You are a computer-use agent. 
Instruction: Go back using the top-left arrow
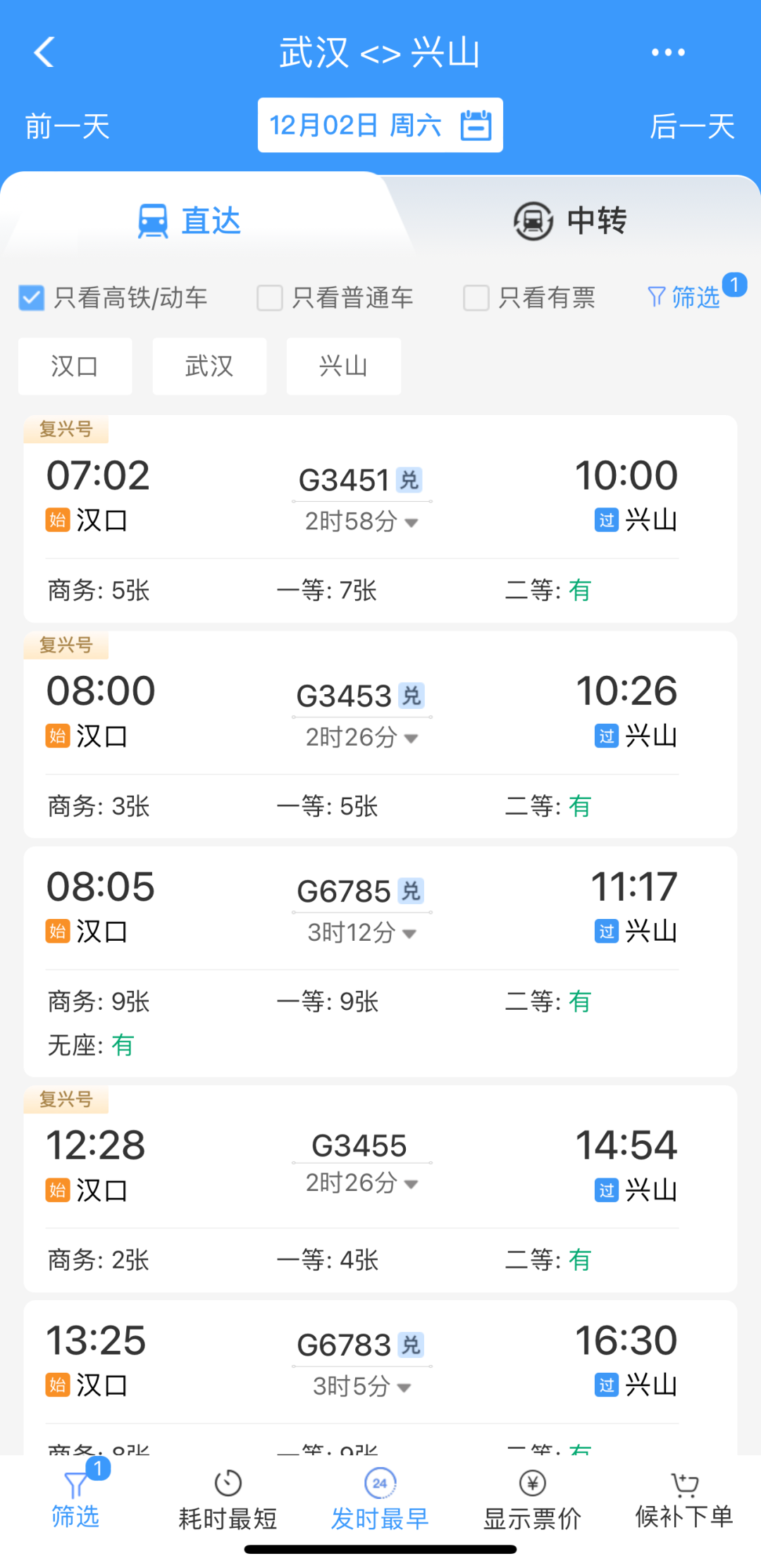tap(44, 52)
